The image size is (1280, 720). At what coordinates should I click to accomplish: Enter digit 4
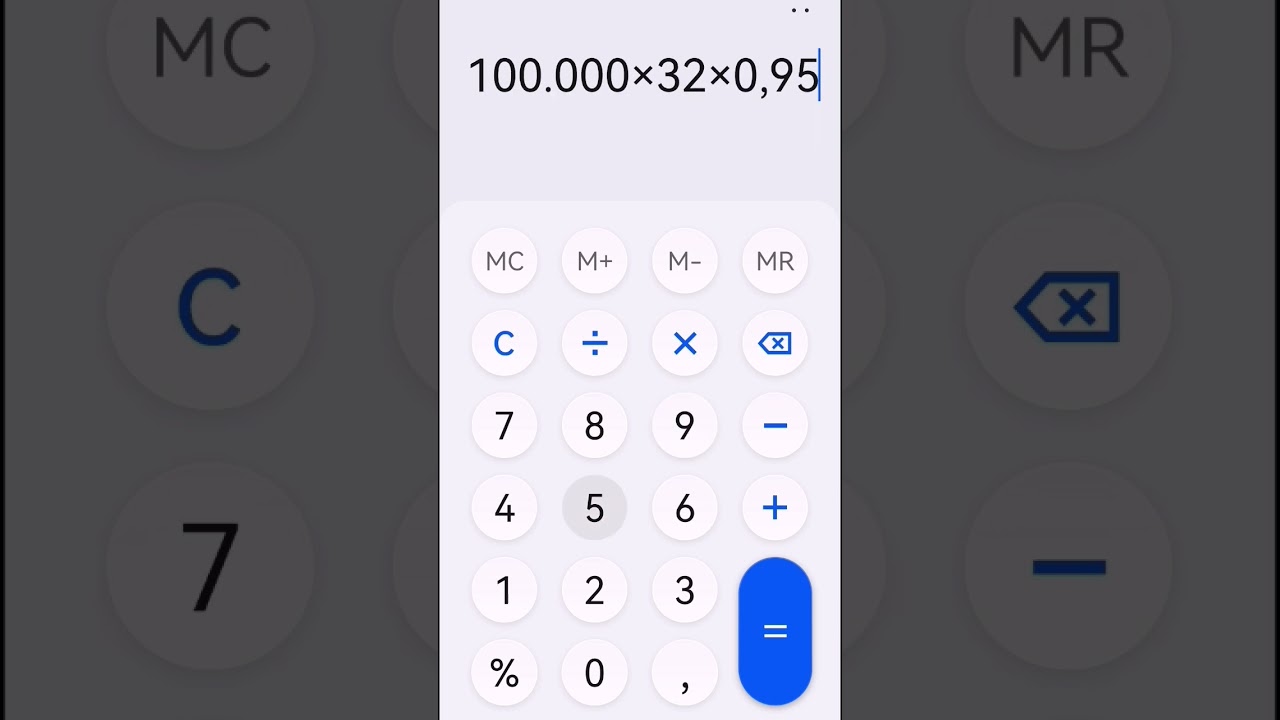click(x=504, y=509)
